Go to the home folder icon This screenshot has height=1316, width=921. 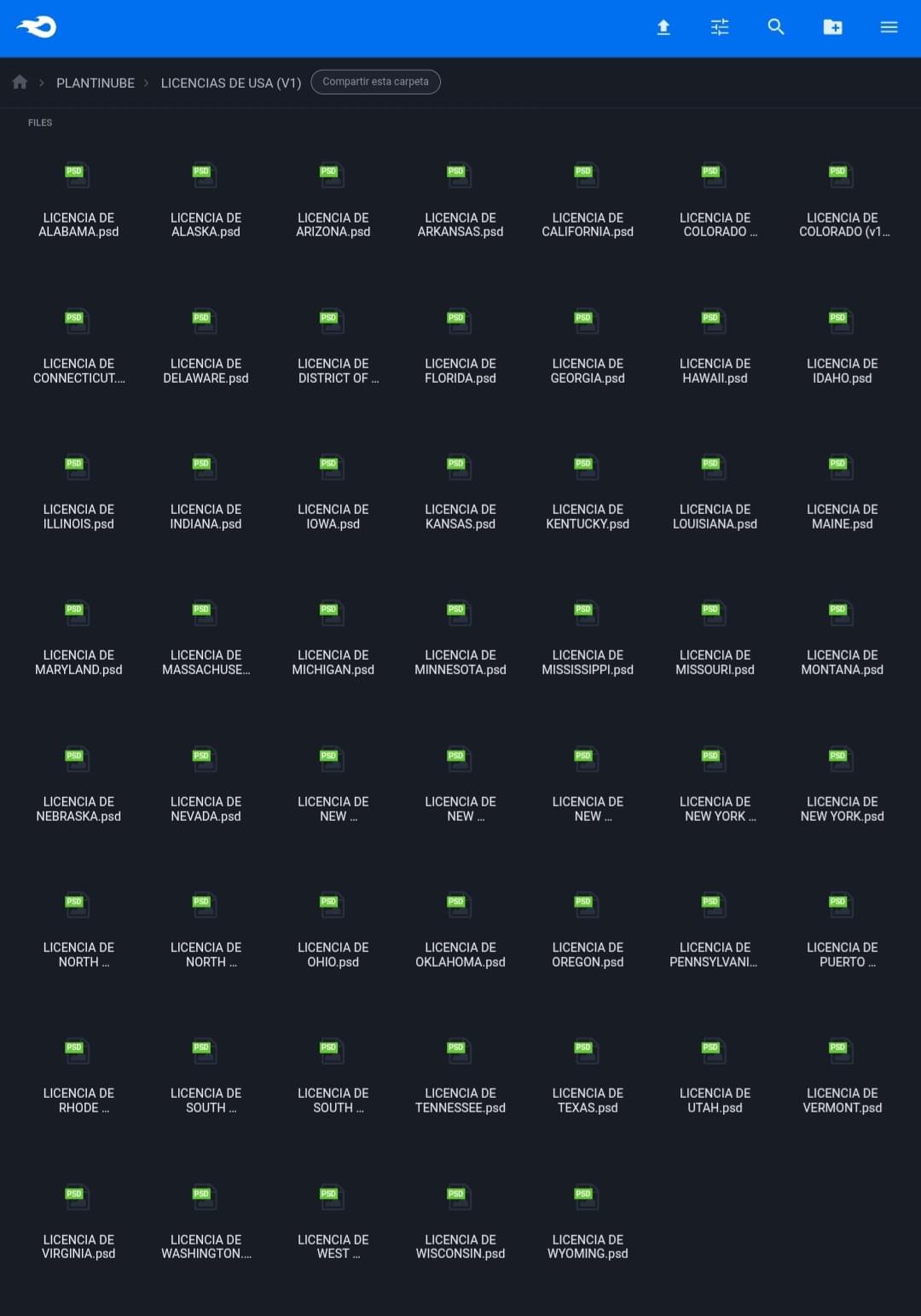click(x=20, y=83)
